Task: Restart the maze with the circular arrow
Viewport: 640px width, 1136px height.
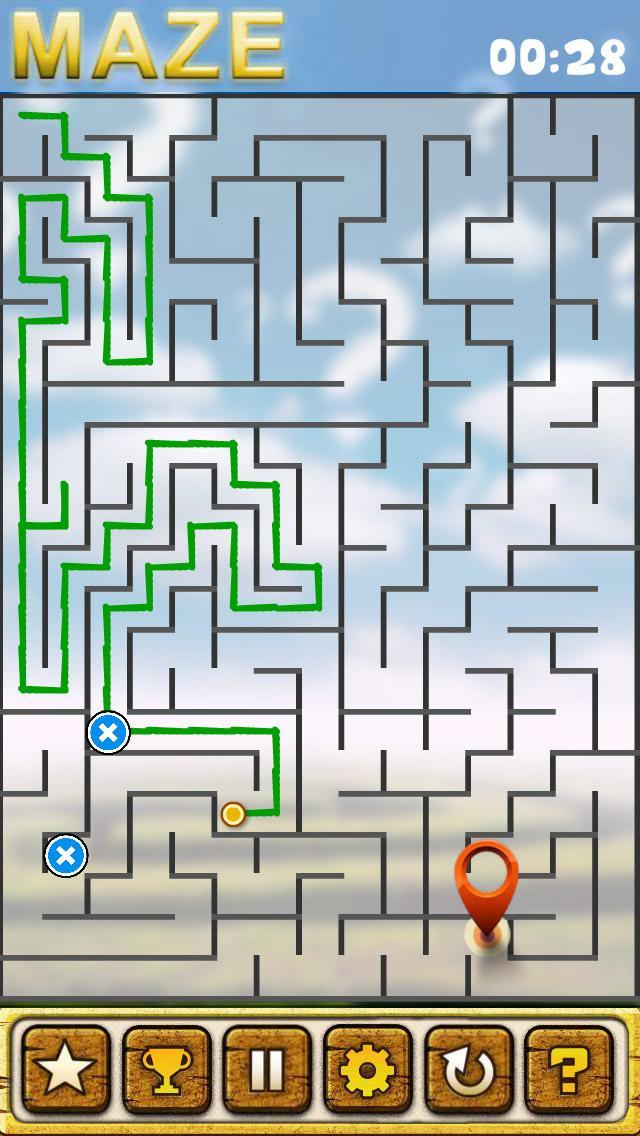Action: [x=468, y=1070]
